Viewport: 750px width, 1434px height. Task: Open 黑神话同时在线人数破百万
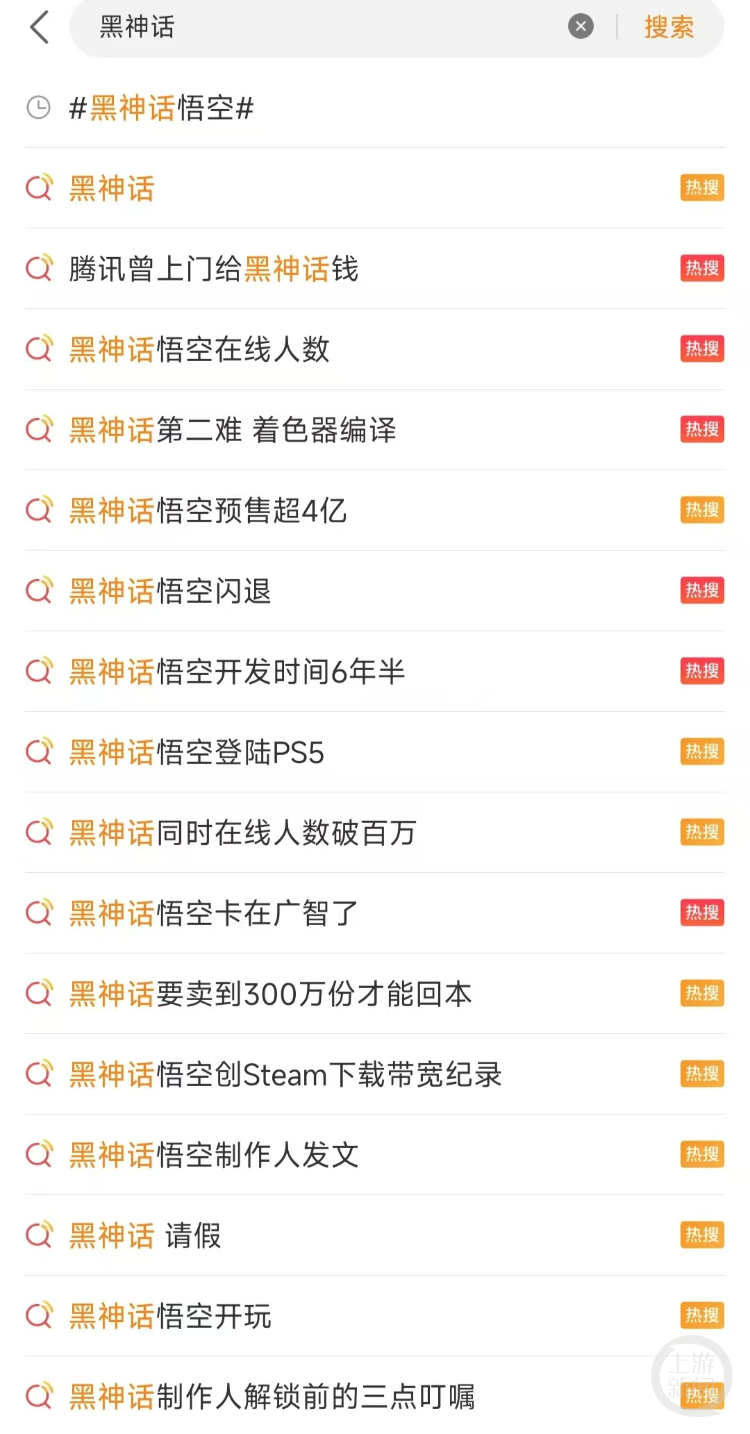coord(375,832)
